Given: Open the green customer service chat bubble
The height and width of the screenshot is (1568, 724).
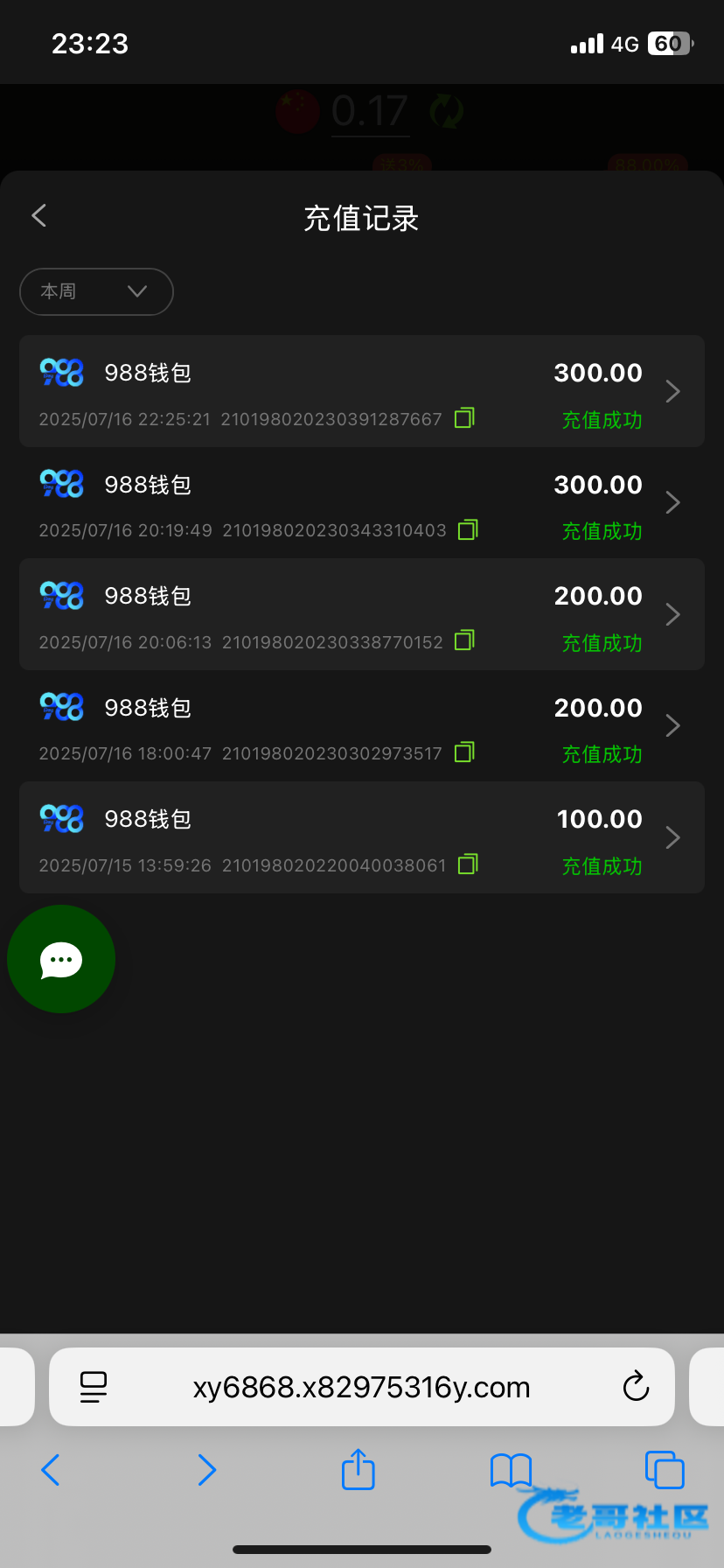Looking at the screenshot, I should (x=61, y=959).
